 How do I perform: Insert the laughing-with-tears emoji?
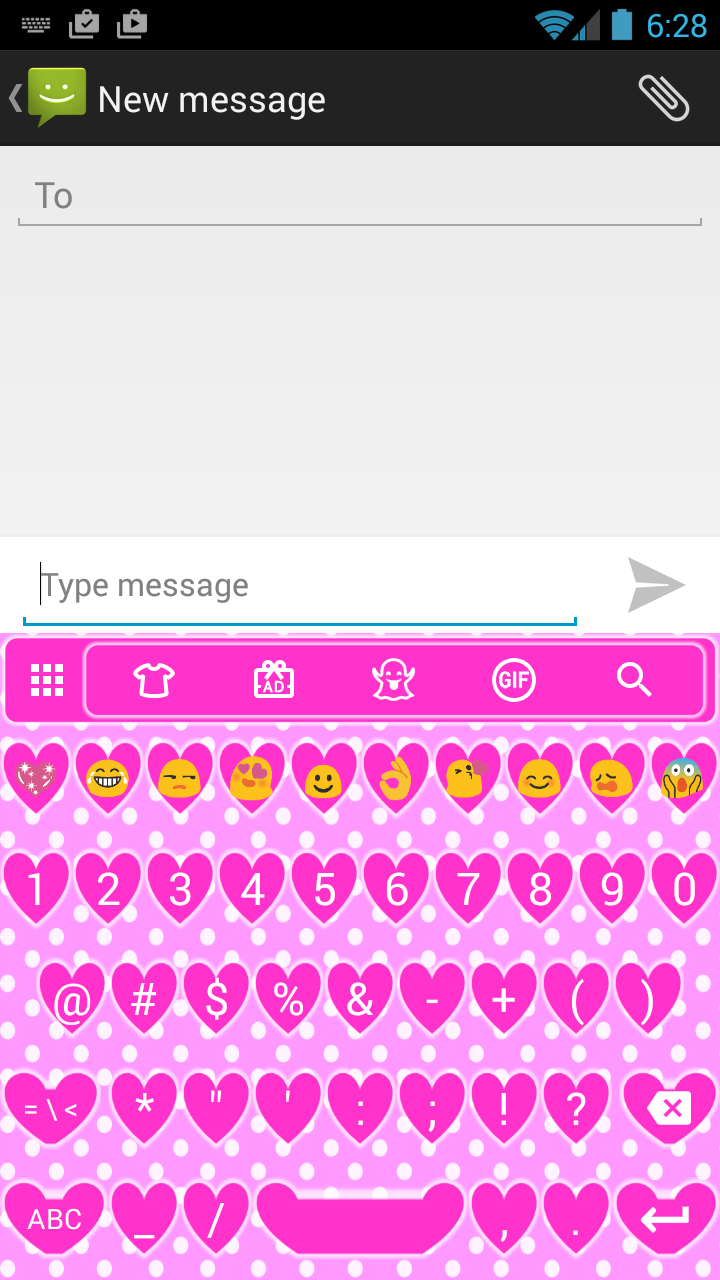108,777
